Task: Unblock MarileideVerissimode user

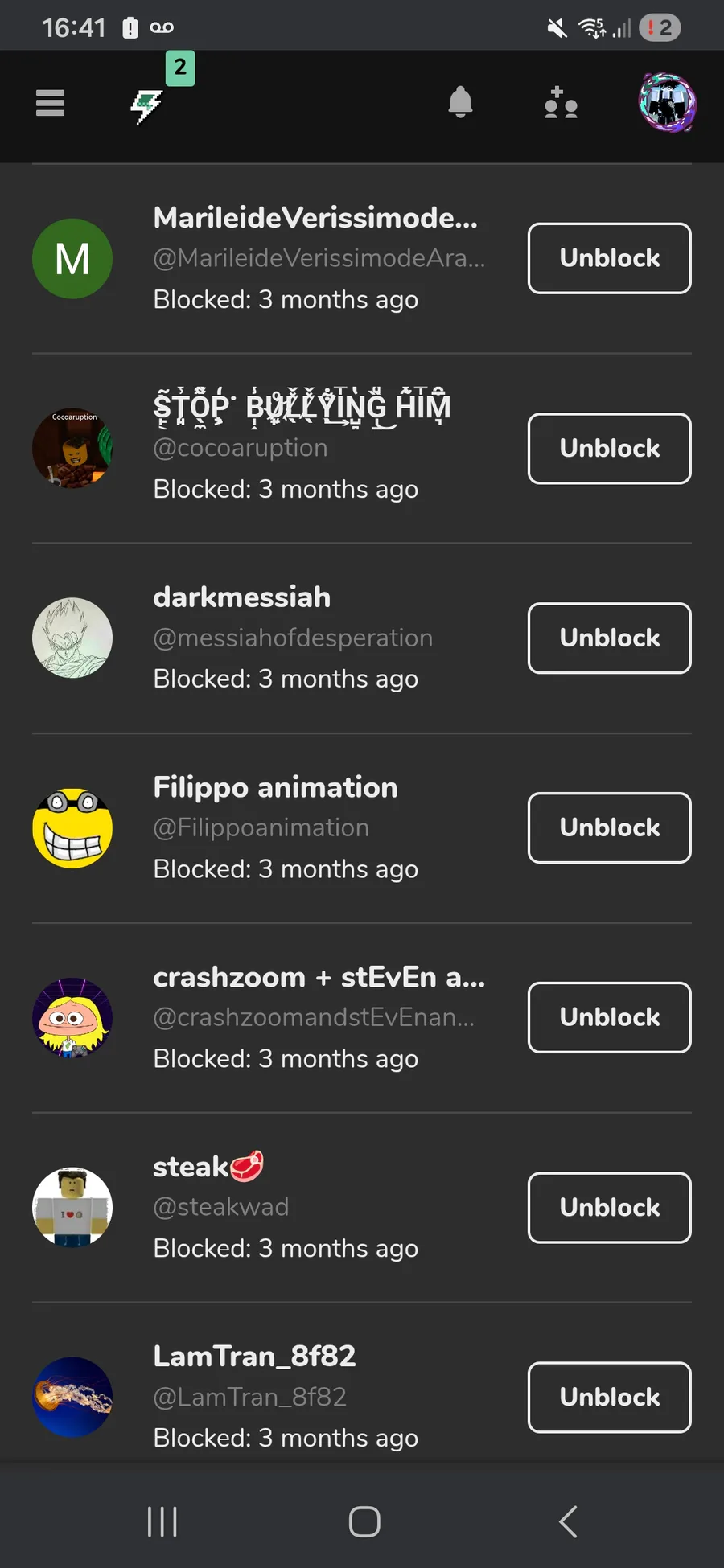Action: pos(609,258)
